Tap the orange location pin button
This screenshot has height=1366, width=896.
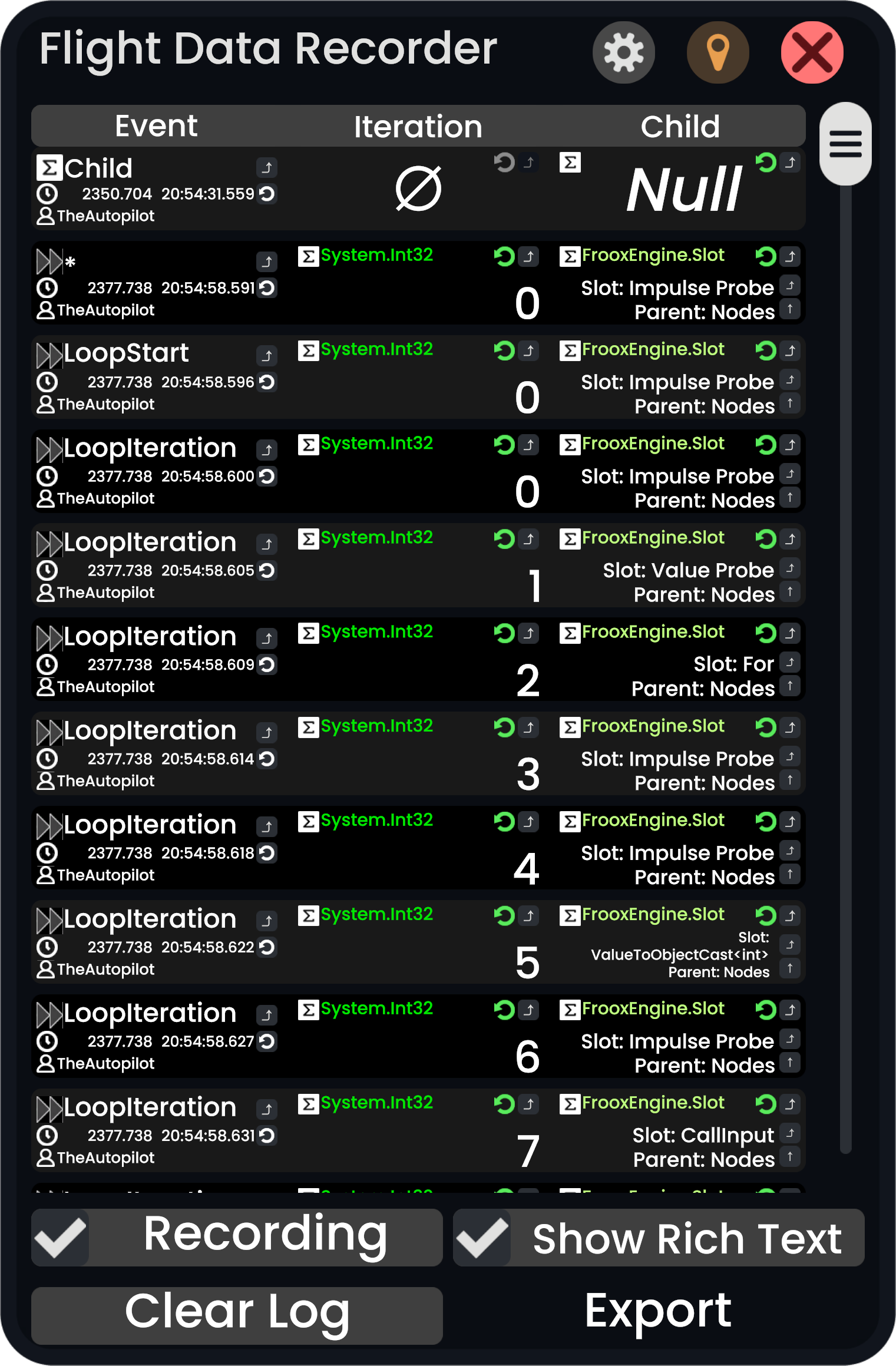click(718, 52)
